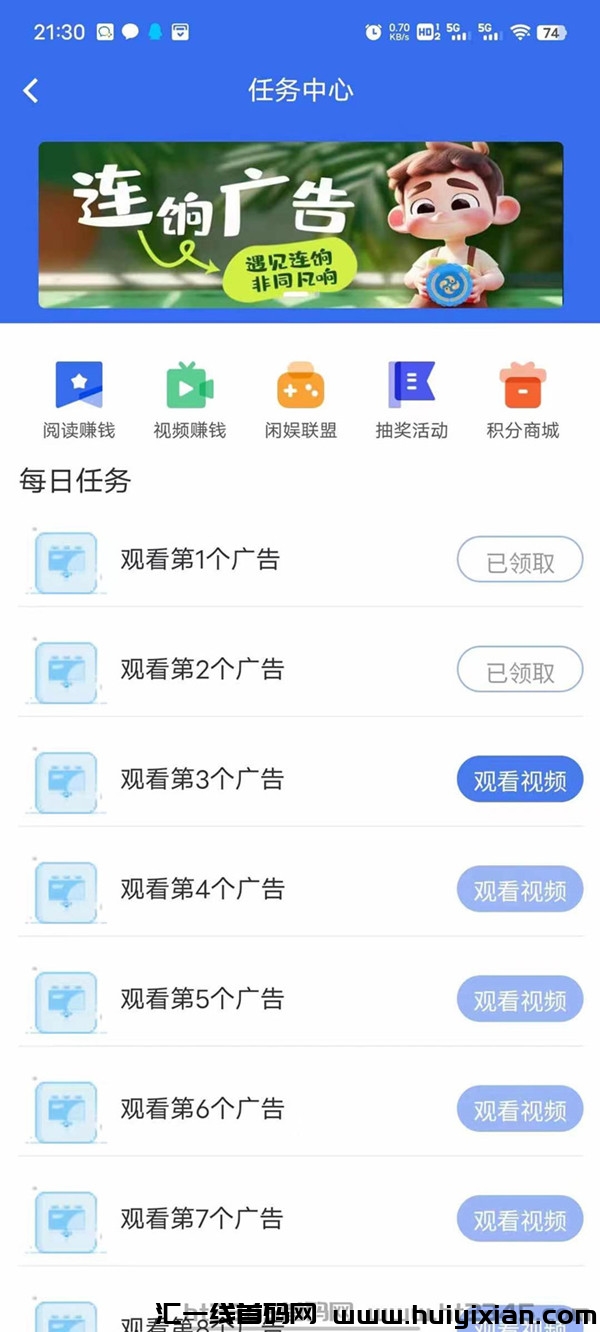Open 闲娱联盟 section
600x1332 pixels.
click(301, 400)
